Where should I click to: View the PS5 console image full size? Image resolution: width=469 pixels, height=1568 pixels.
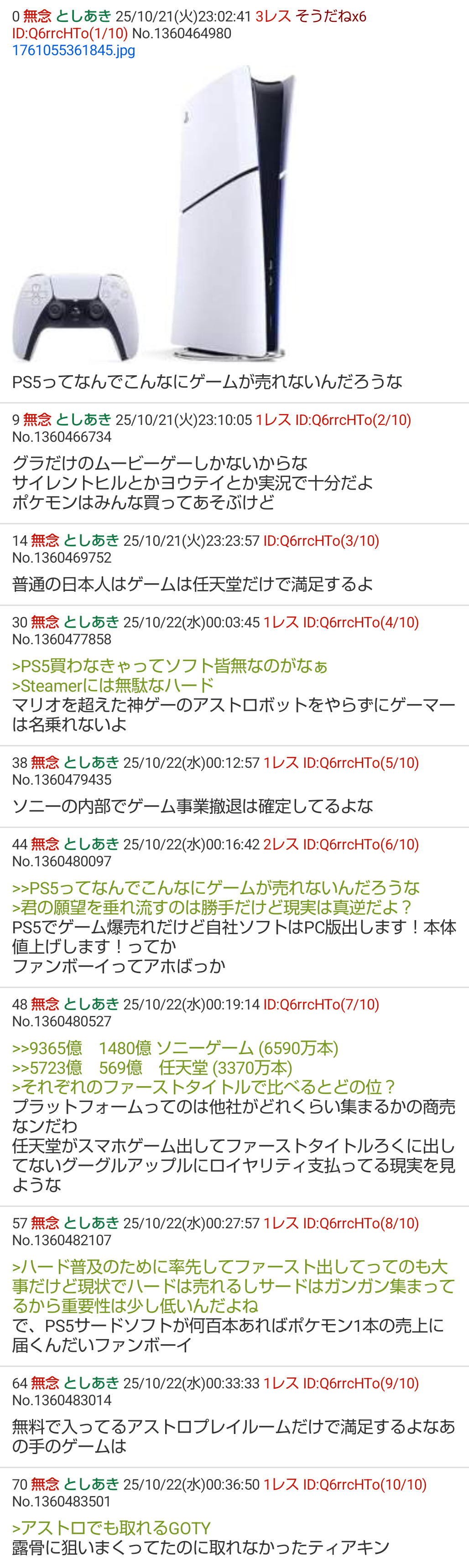tap(152, 213)
